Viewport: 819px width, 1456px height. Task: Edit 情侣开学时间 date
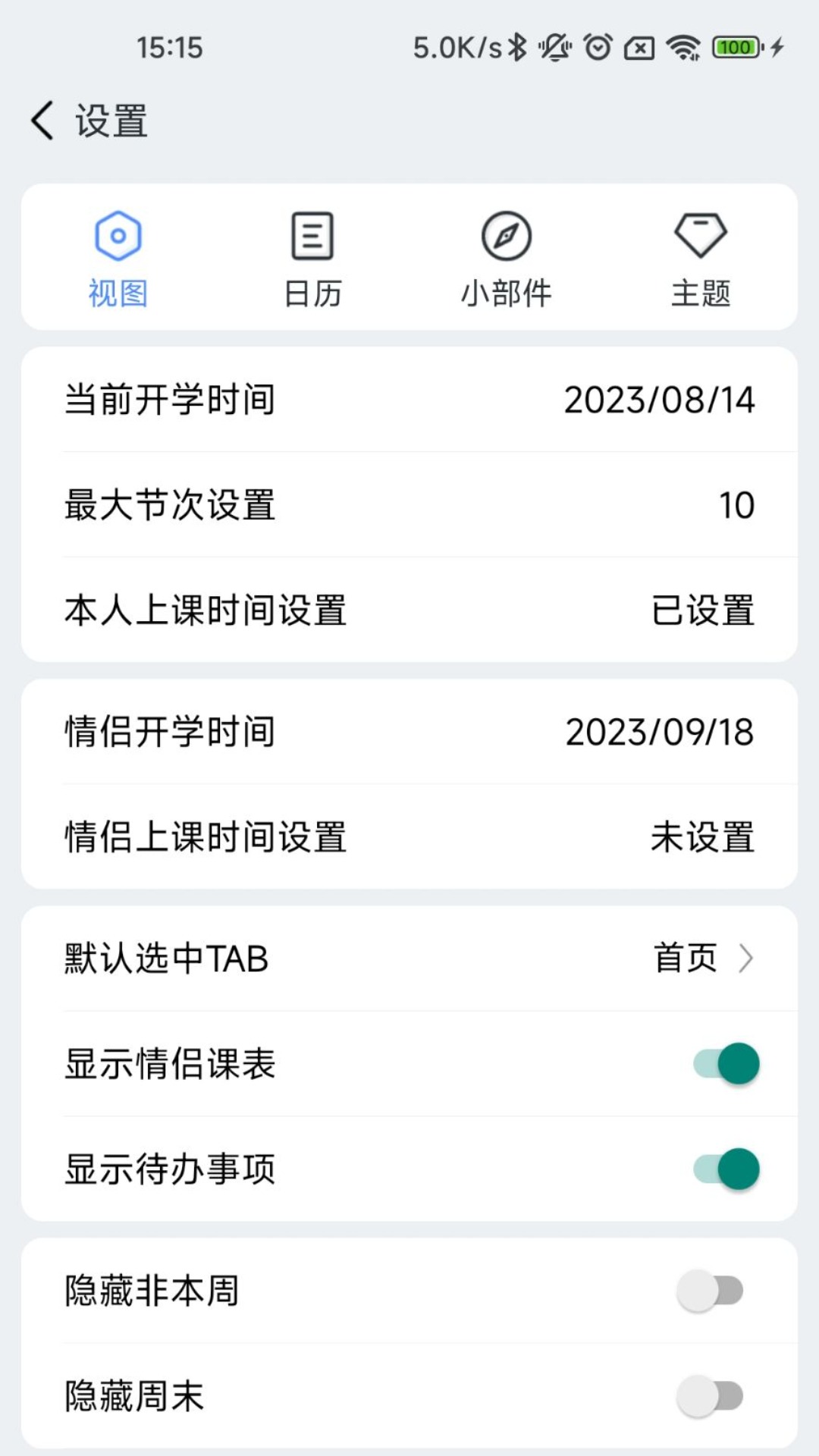[x=409, y=732]
